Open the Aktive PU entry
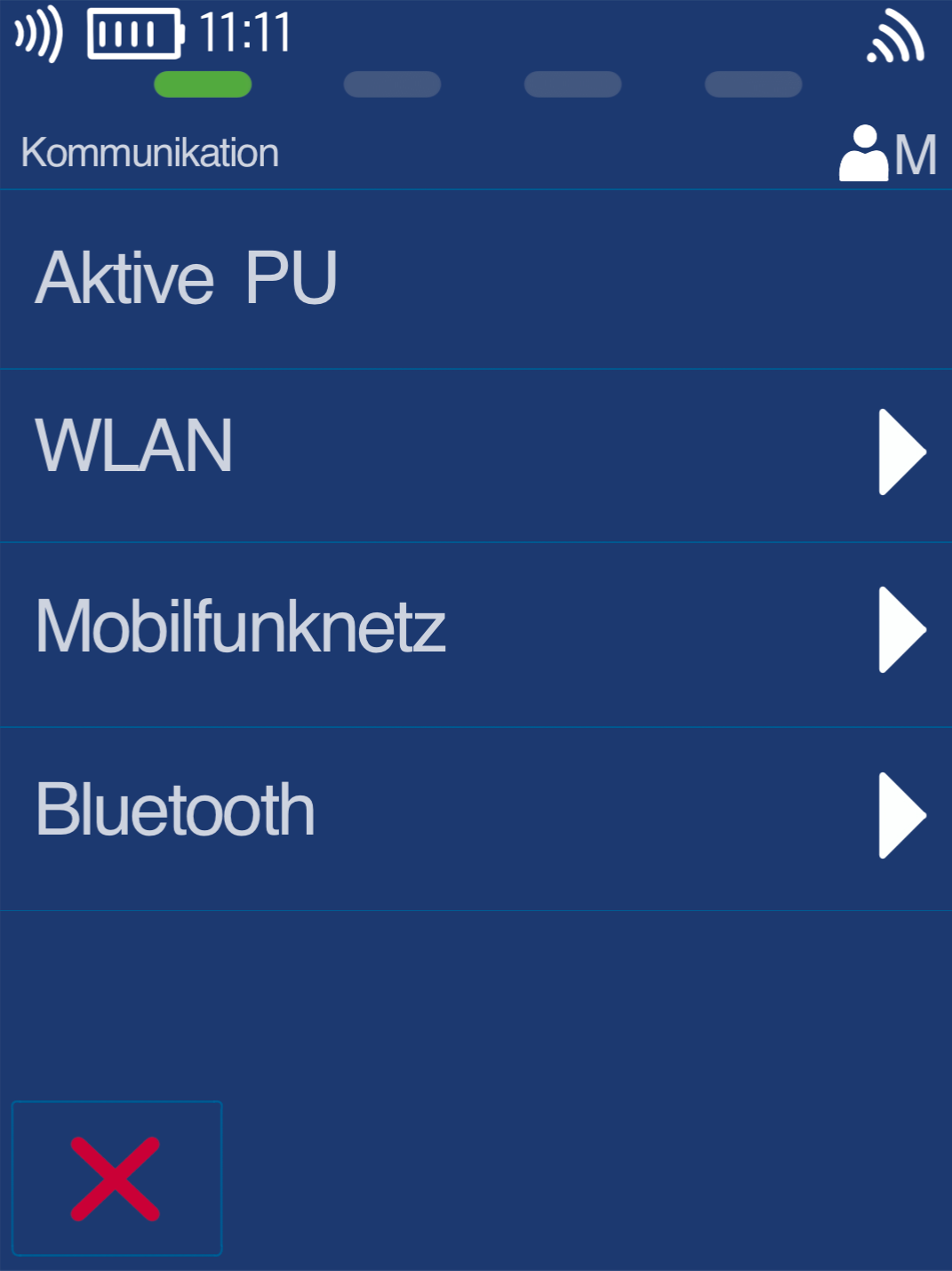The image size is (952, 1271). 476,278
